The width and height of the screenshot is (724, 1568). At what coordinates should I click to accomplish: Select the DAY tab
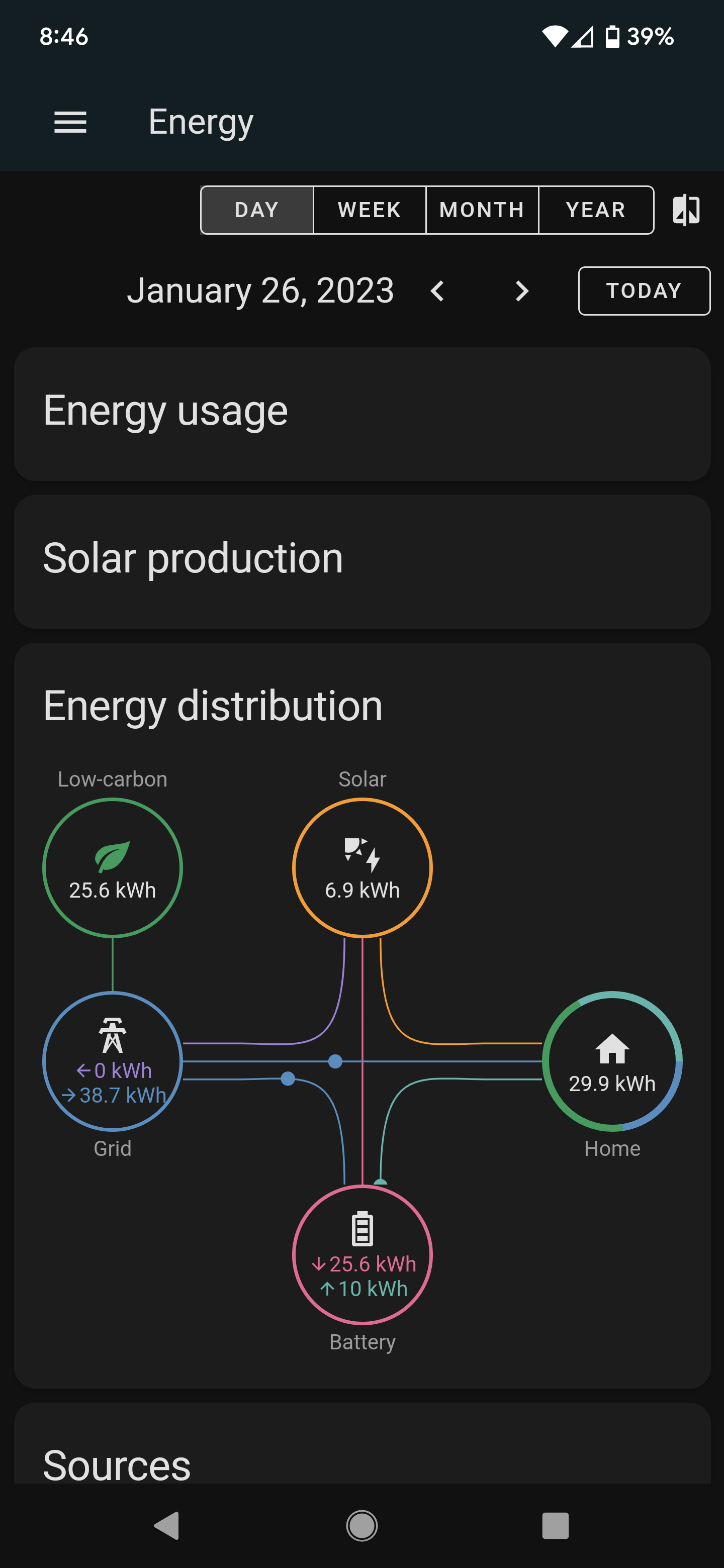[256, 210]
